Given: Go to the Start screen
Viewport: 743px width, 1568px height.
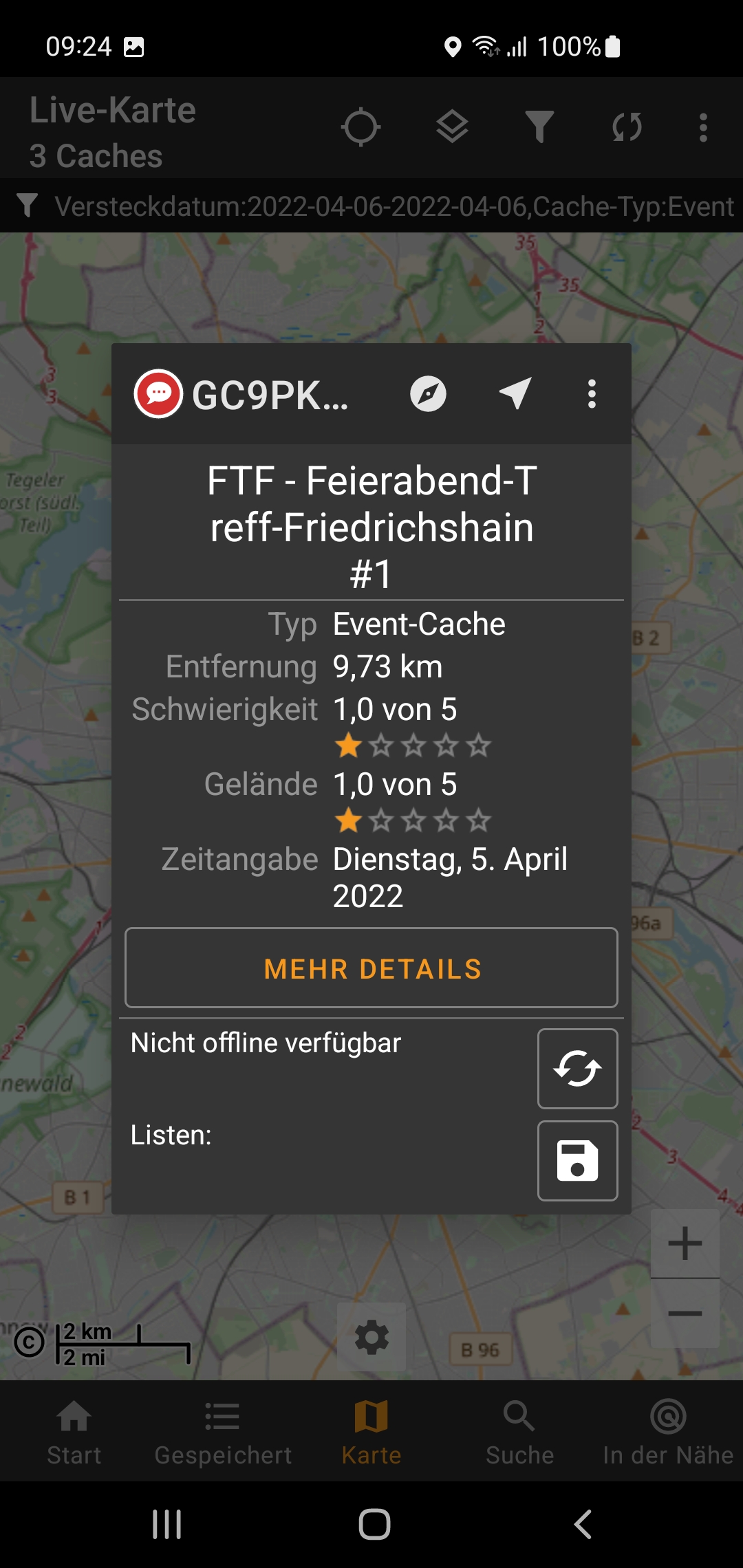Looking at the screenshot, I should click(74, 1434).
